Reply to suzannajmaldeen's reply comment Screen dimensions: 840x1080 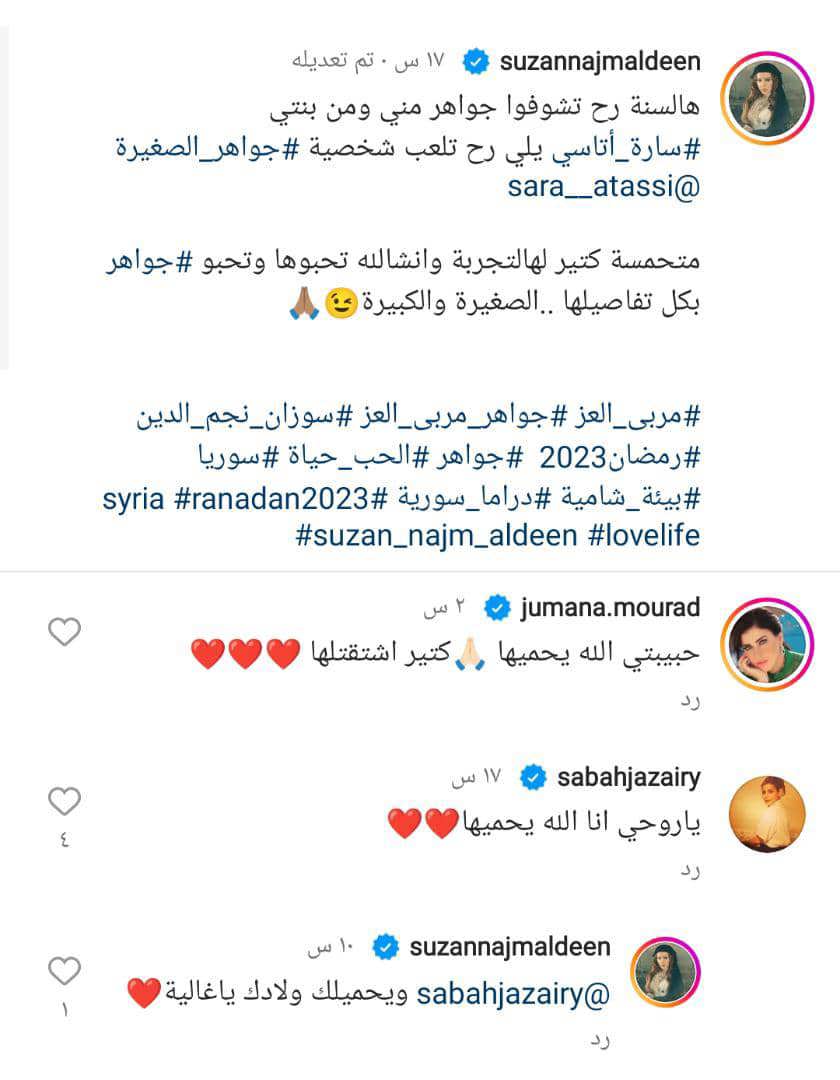click(600, 1041)
